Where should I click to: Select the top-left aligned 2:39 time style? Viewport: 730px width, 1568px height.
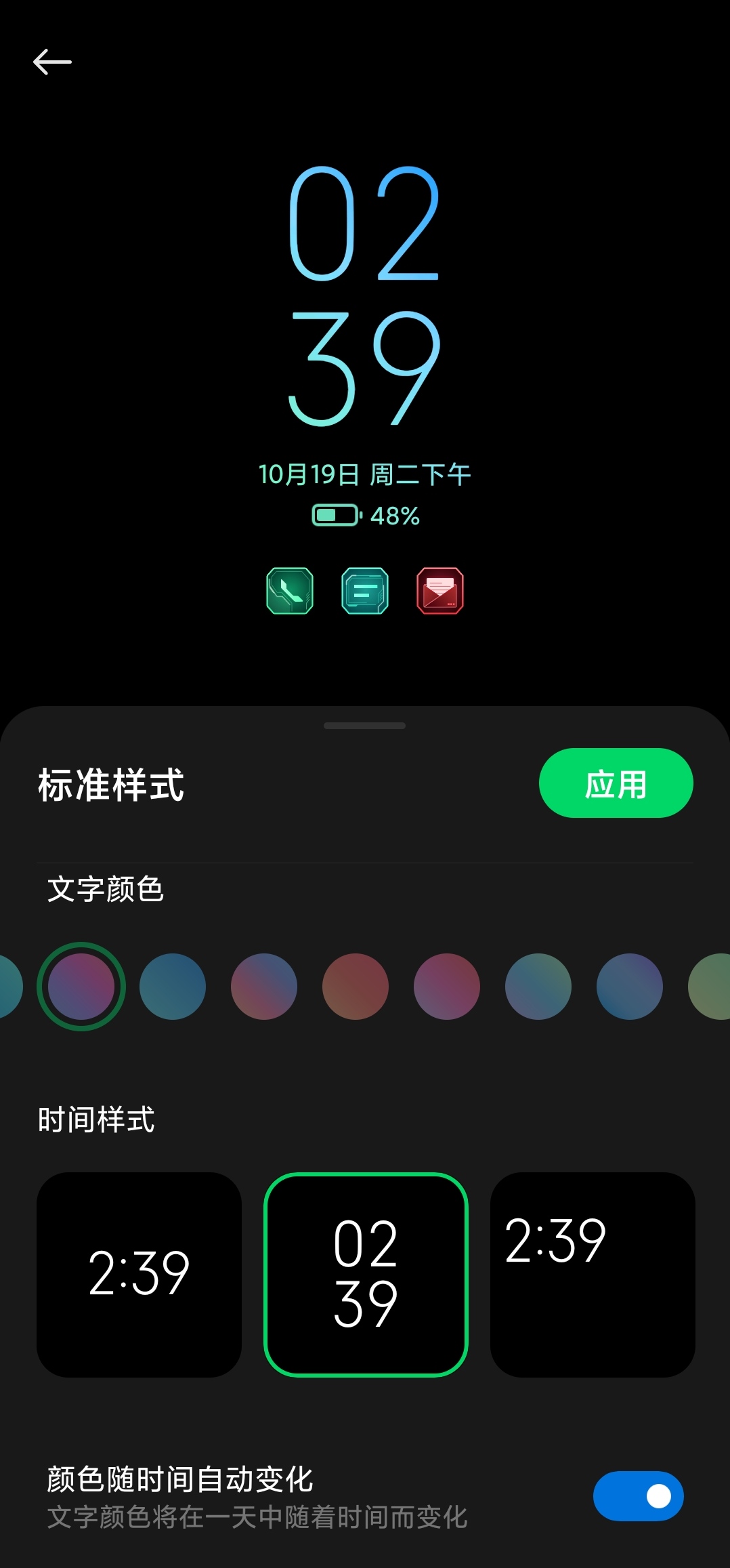[x=593, y=1275]
